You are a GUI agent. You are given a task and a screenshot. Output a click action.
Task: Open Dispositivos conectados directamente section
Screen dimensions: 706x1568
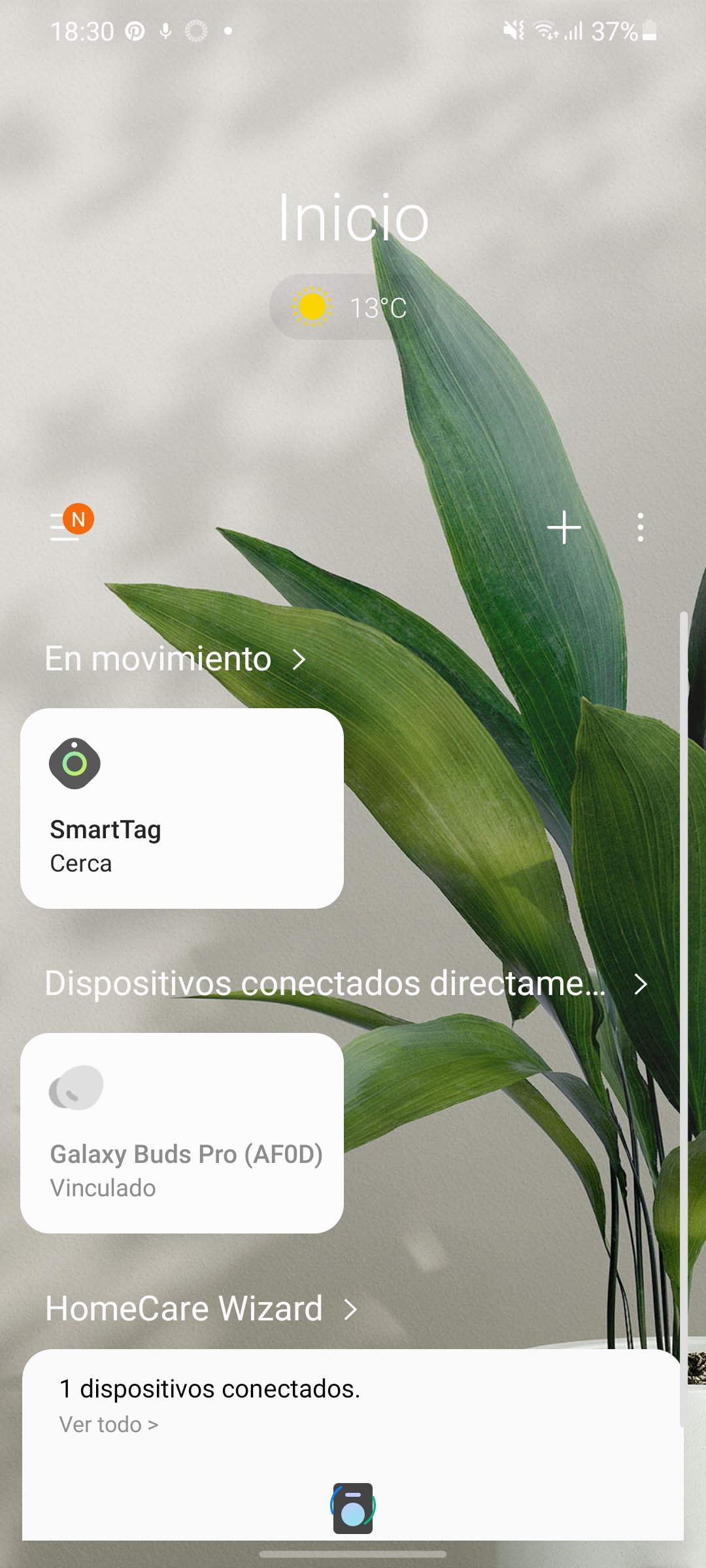[346, 983]
